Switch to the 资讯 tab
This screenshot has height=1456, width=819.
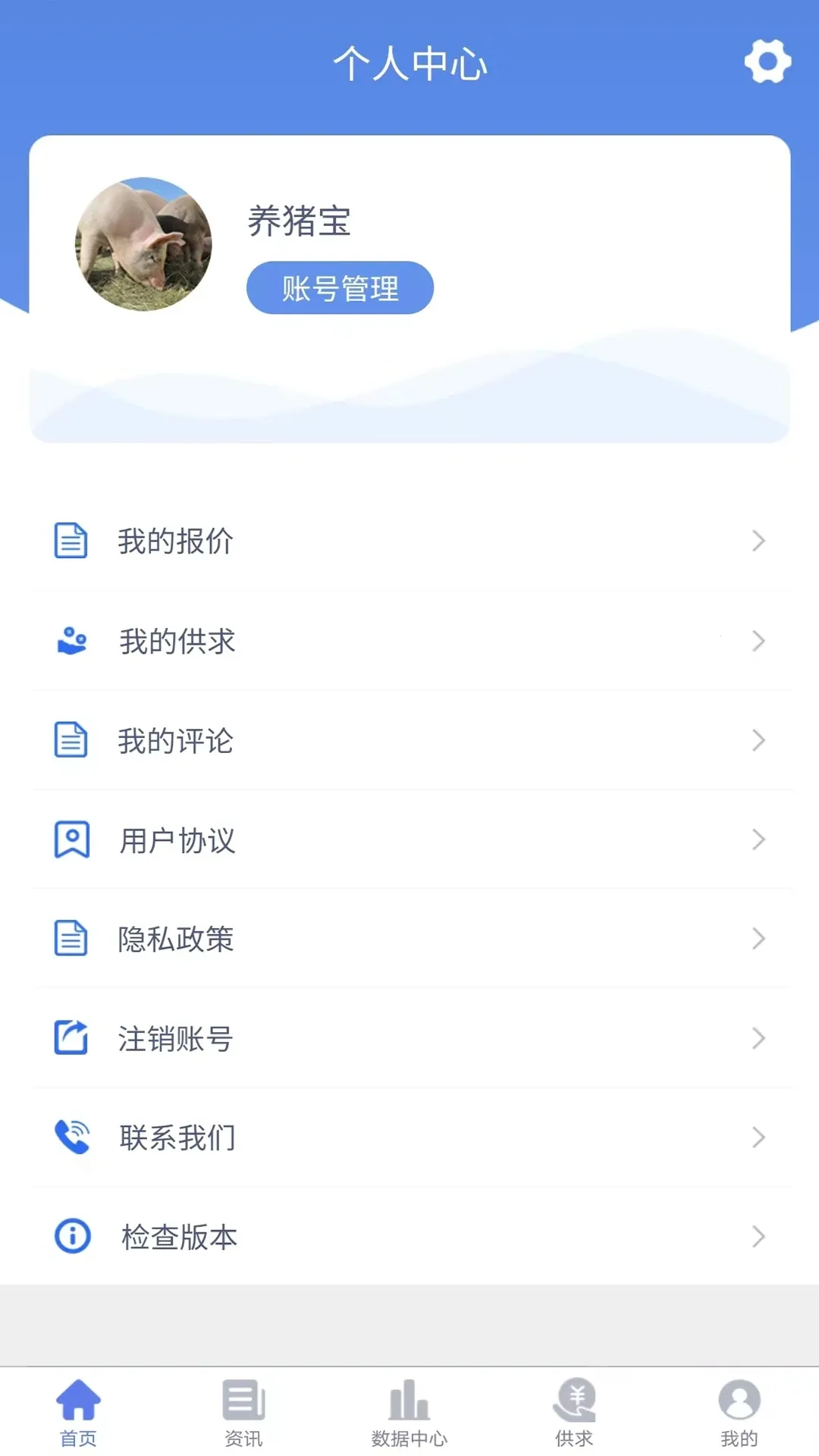pos(243,1410)
